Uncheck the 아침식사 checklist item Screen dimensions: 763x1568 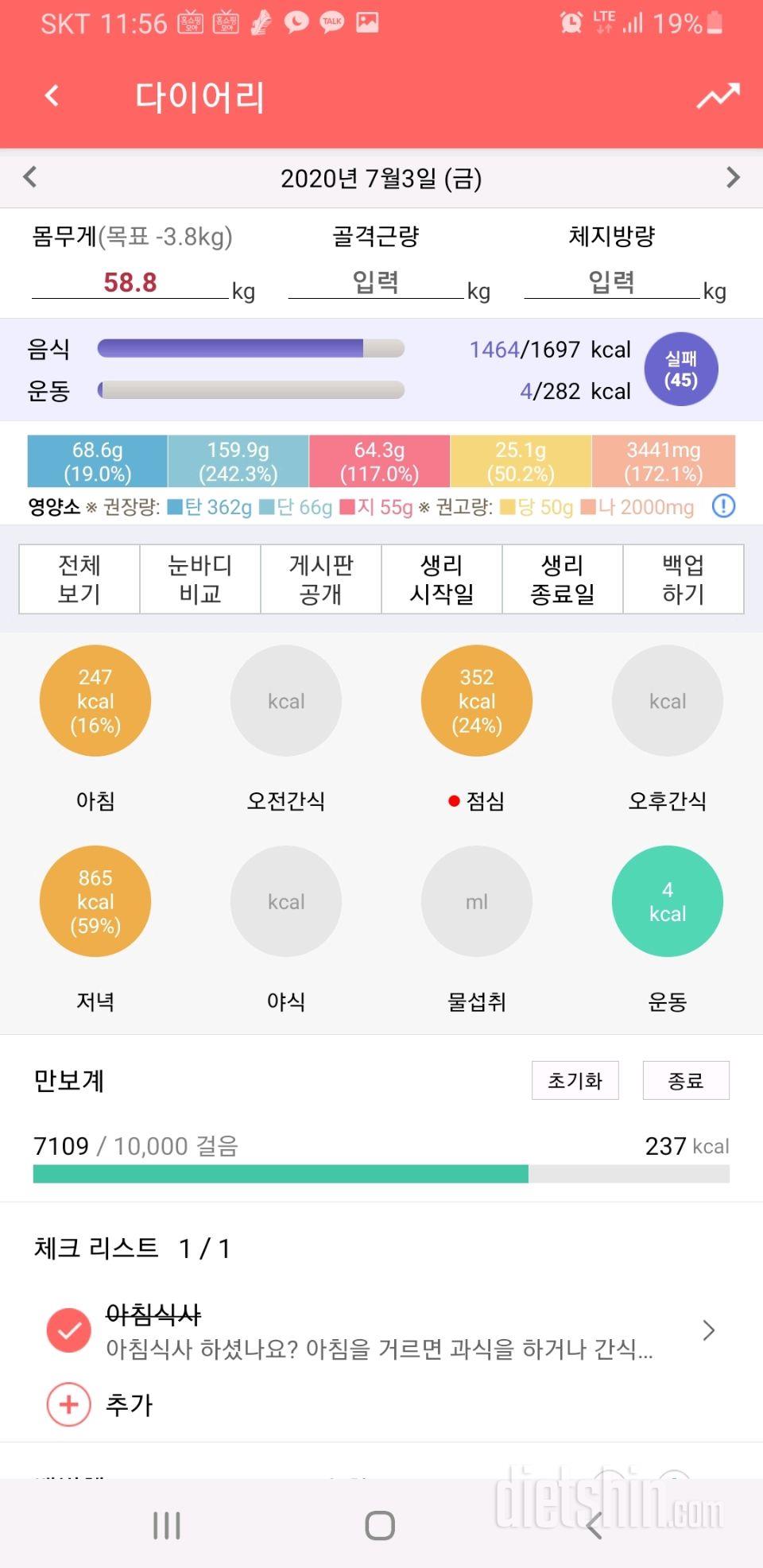point(69,1330)
